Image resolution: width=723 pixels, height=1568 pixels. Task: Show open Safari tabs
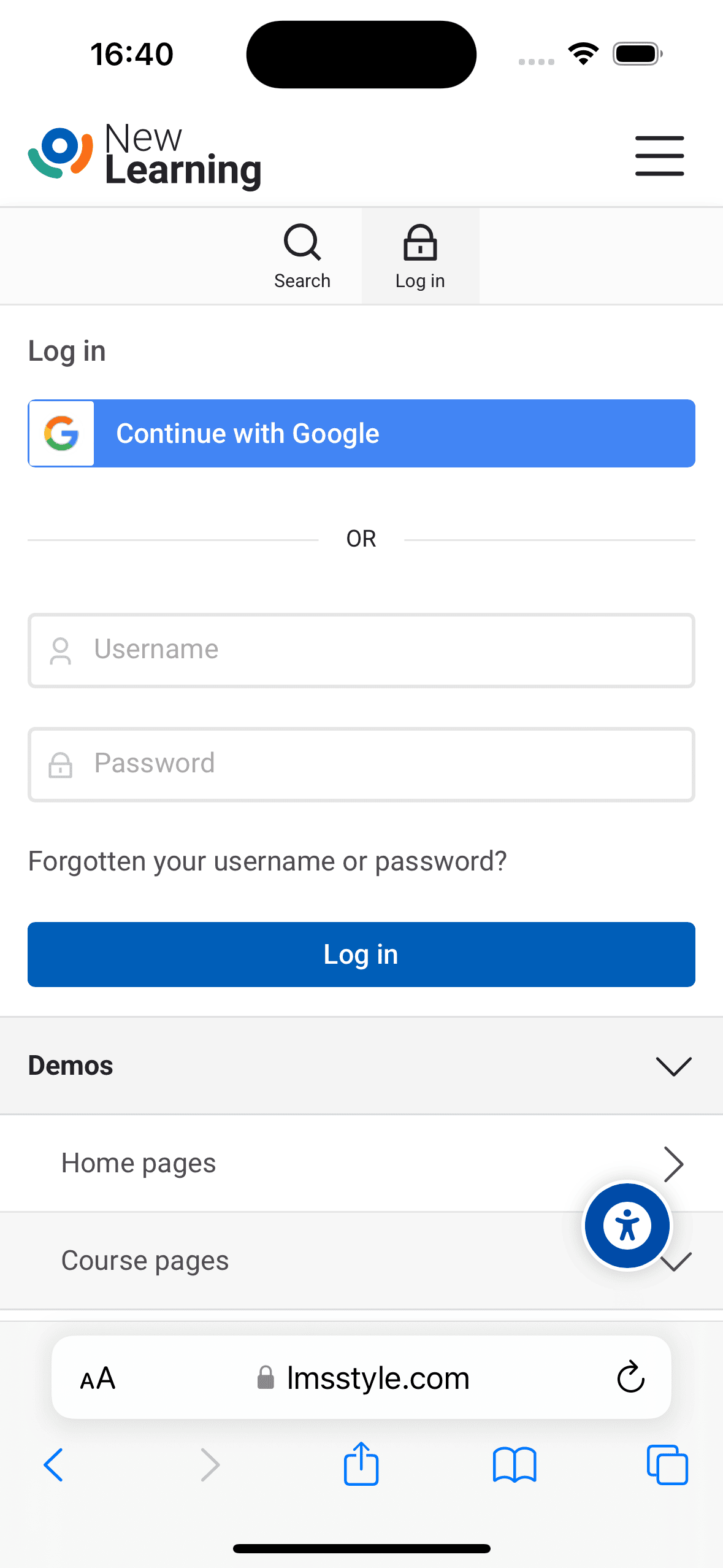pos(667,1465)
